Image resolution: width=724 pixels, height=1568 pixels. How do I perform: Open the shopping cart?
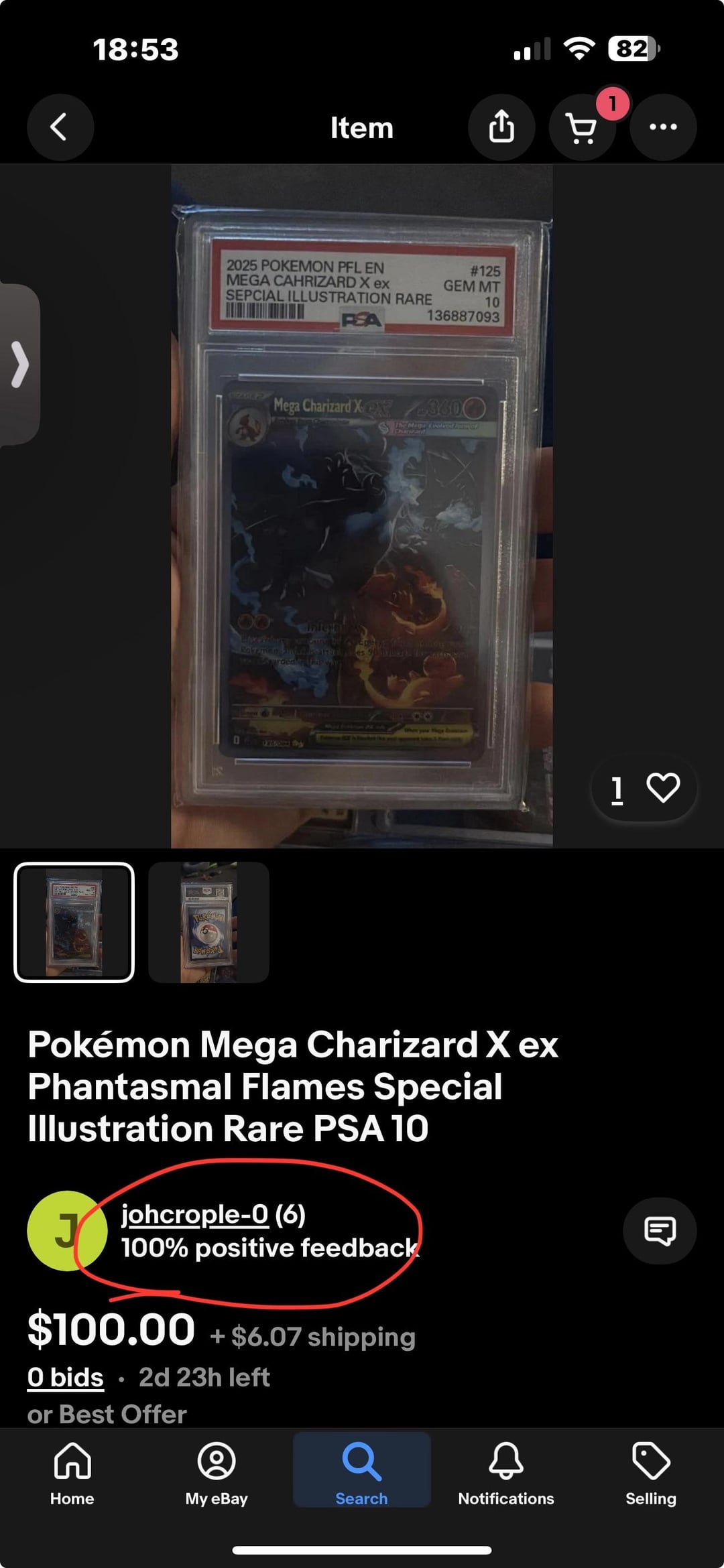(x=581, y=128)
